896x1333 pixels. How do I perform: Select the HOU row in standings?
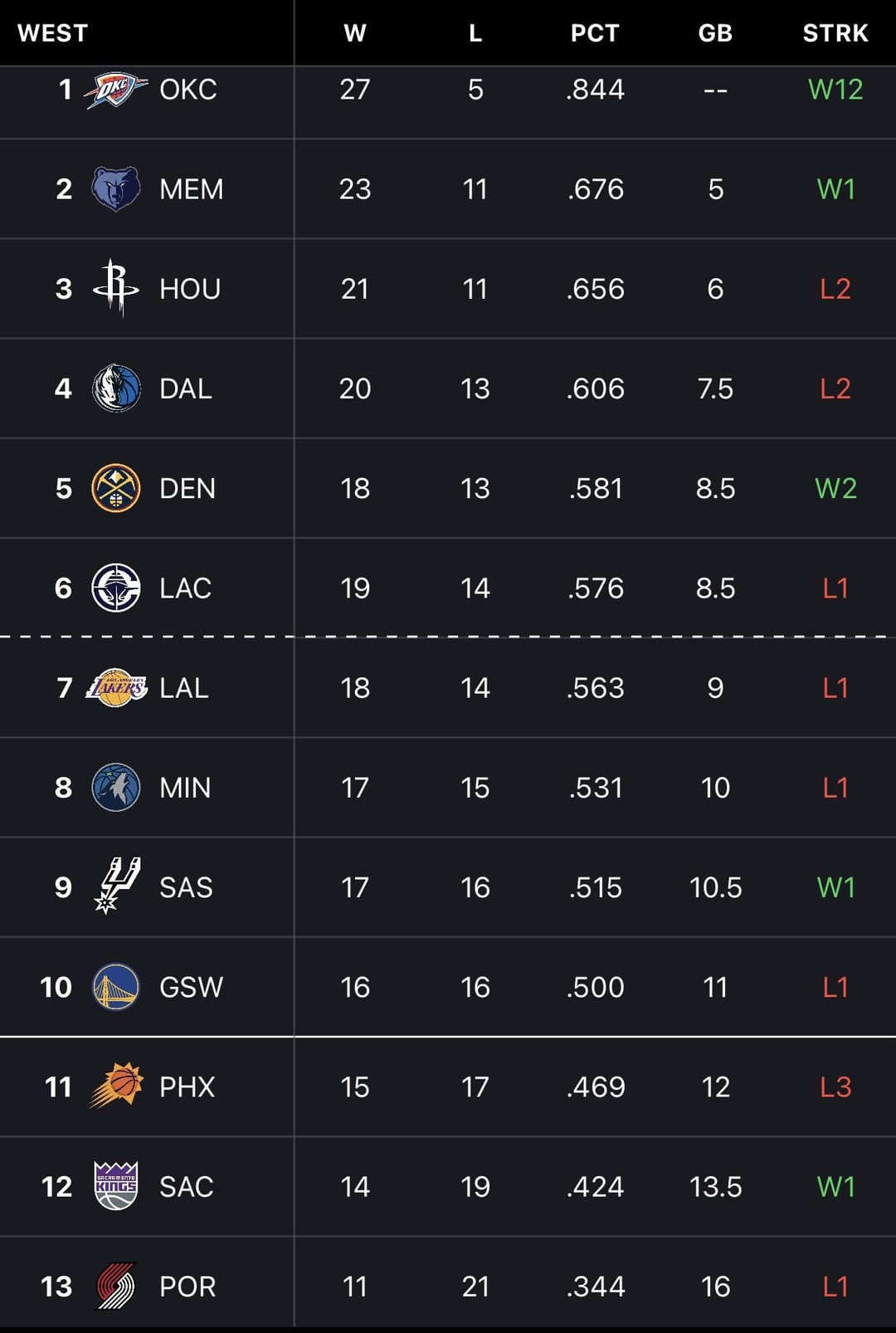[x=189, y=289]
